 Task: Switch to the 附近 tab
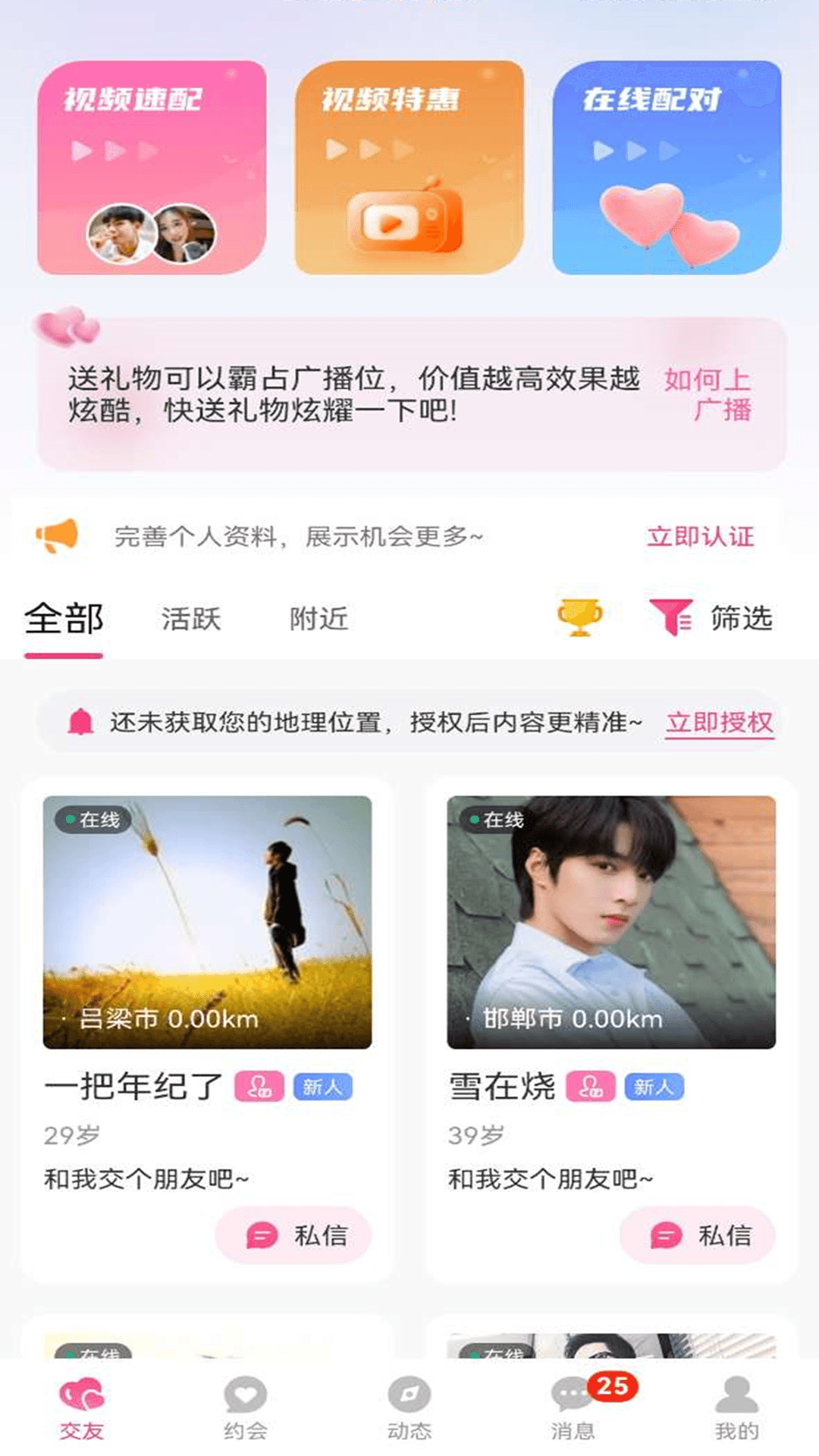pos(318,619)
